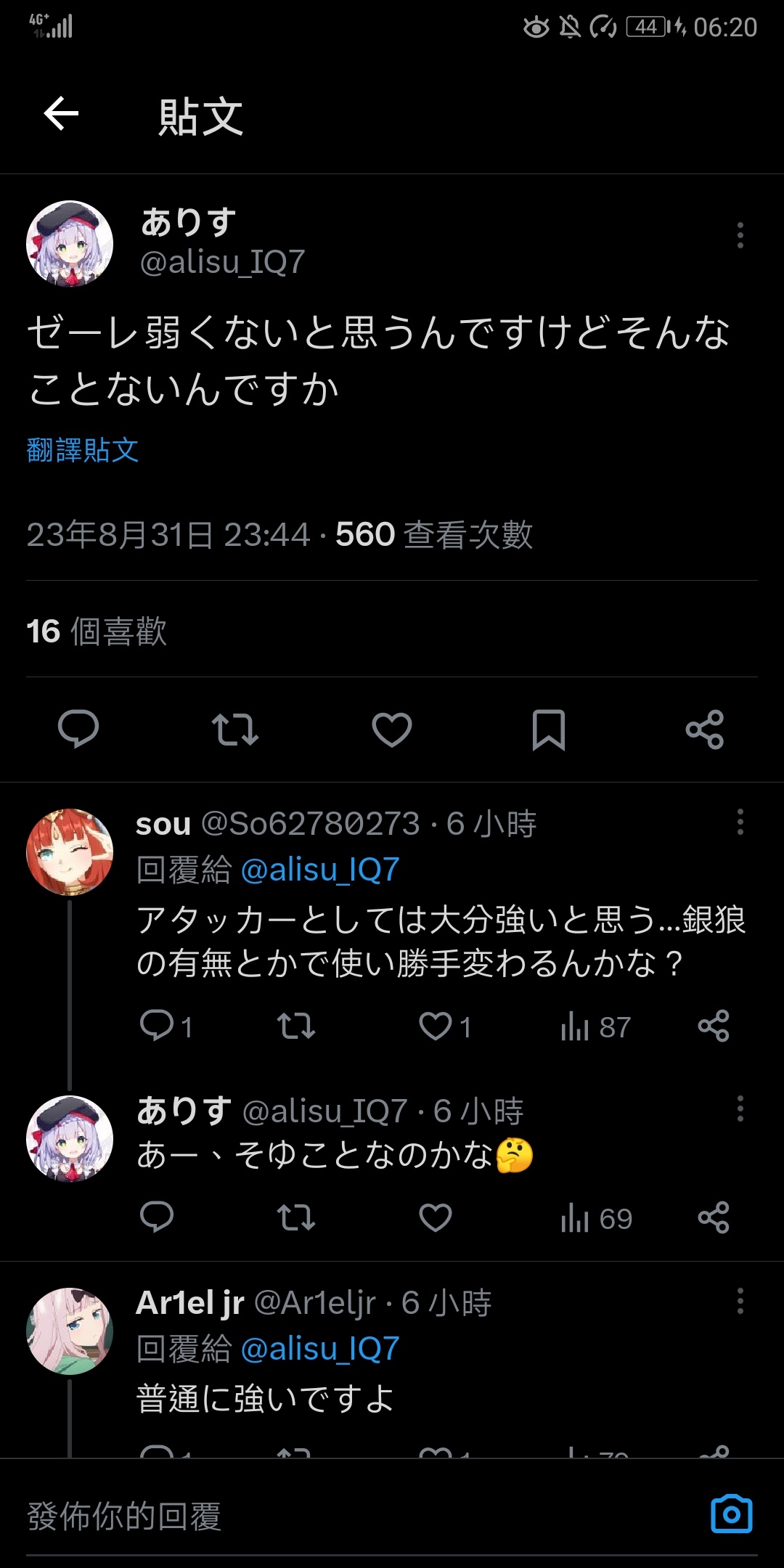The image size is (784, 1568).
Task: Open ありす's profile picture on main post
Action: 70,244
